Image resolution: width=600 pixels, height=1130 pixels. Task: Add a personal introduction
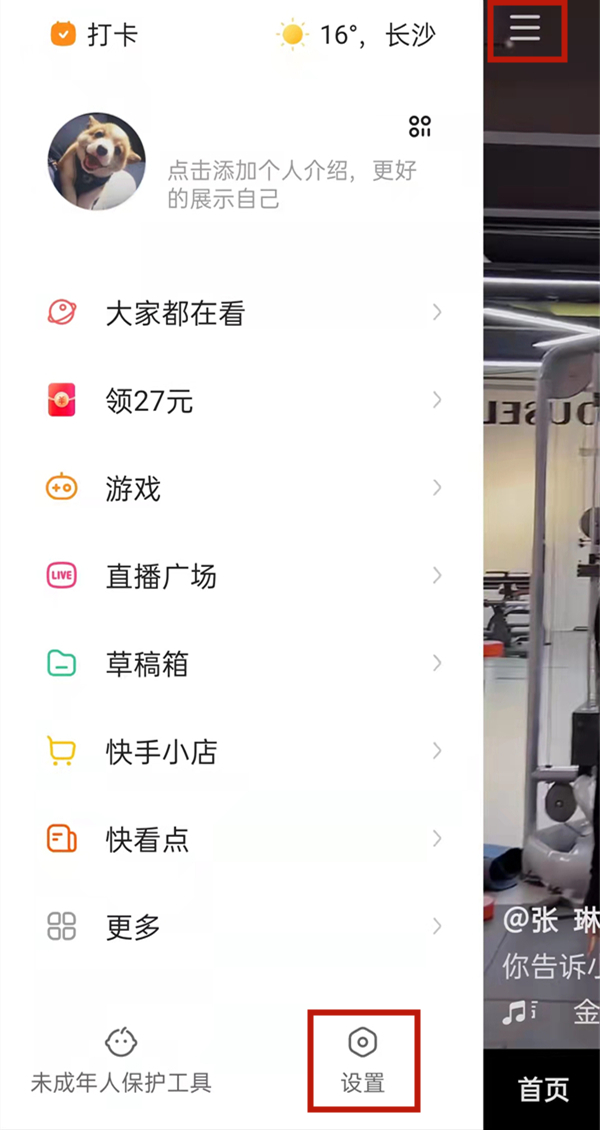[x=291, y=184]
